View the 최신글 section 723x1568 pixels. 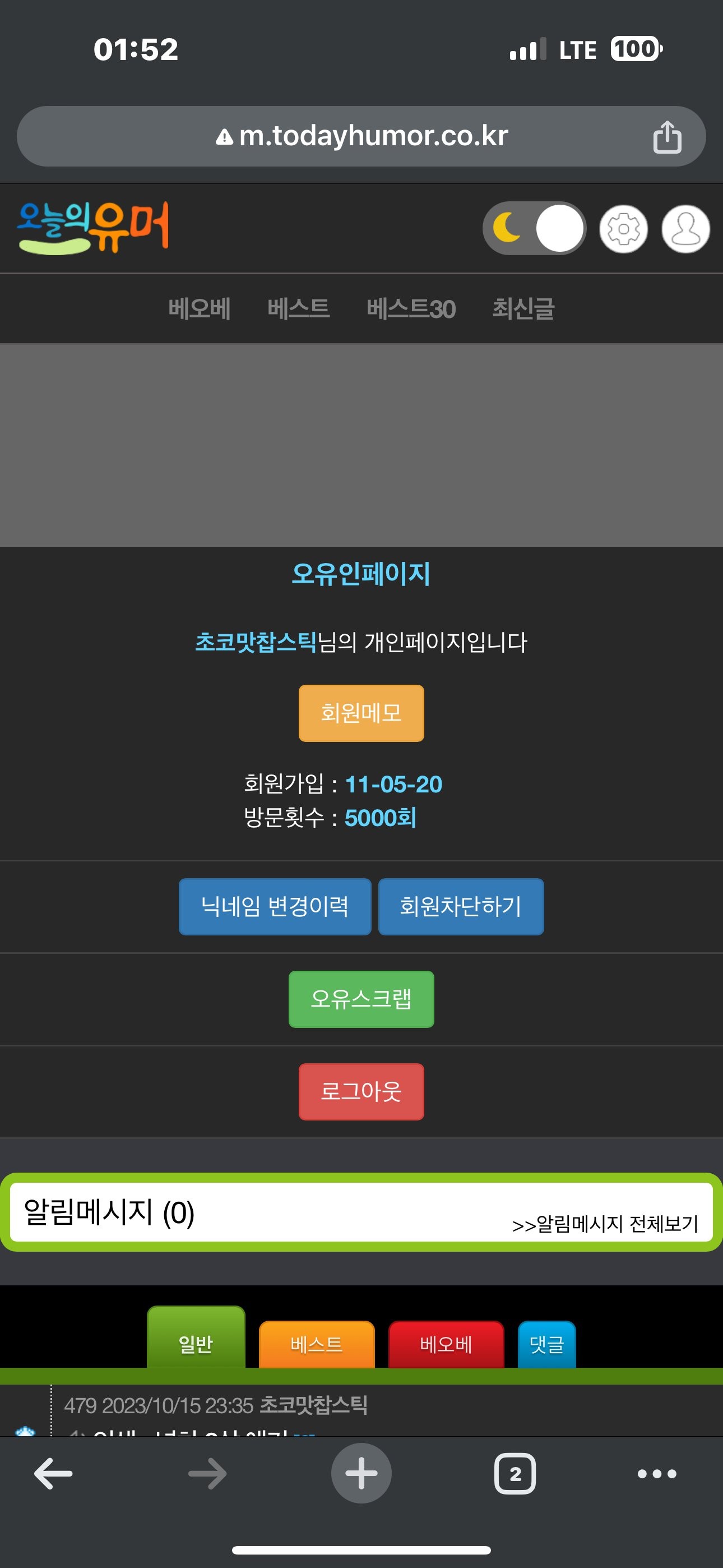coord(523,308)
